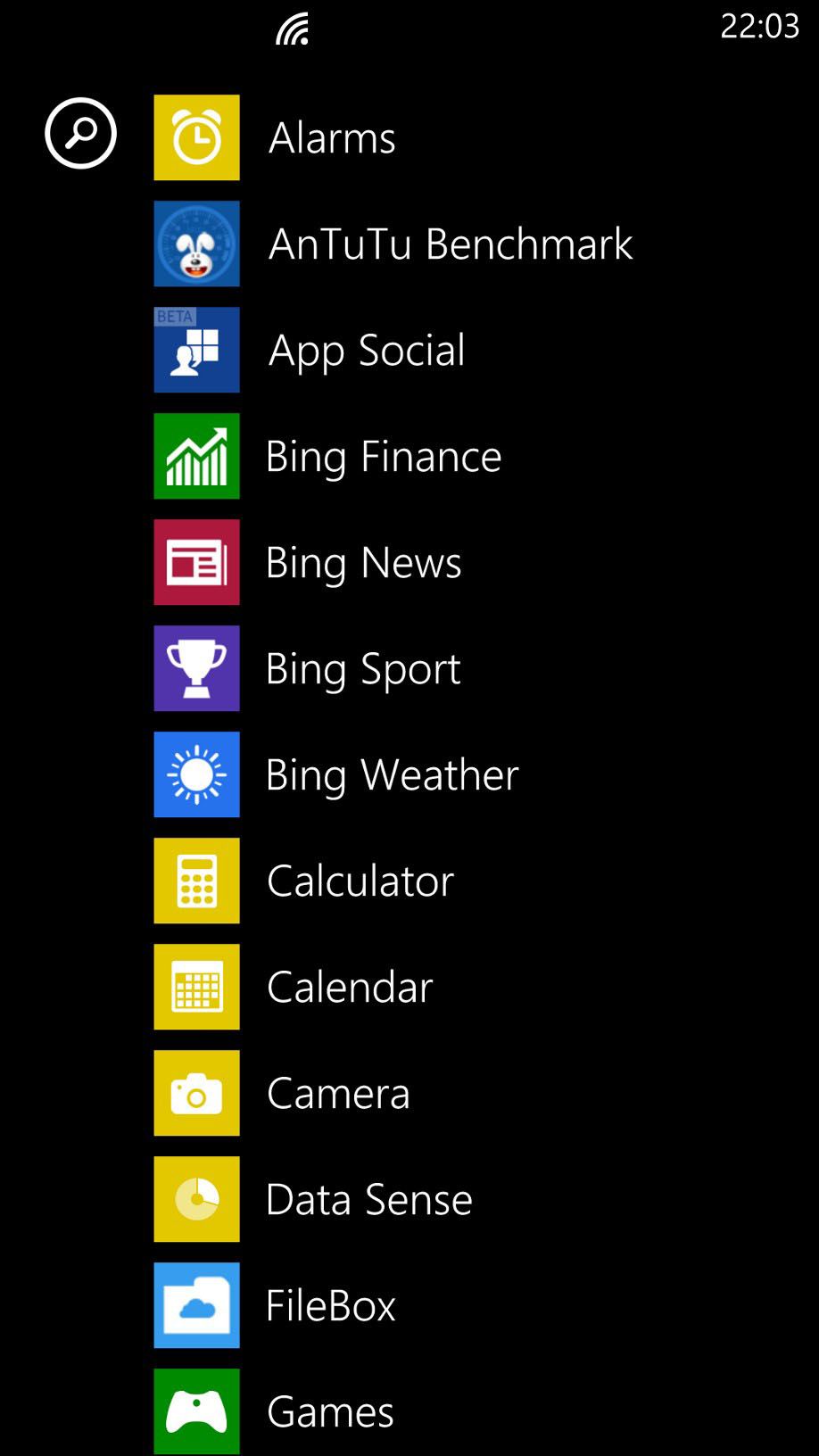Tap the Calculator app icon

(x=196, y=881)
